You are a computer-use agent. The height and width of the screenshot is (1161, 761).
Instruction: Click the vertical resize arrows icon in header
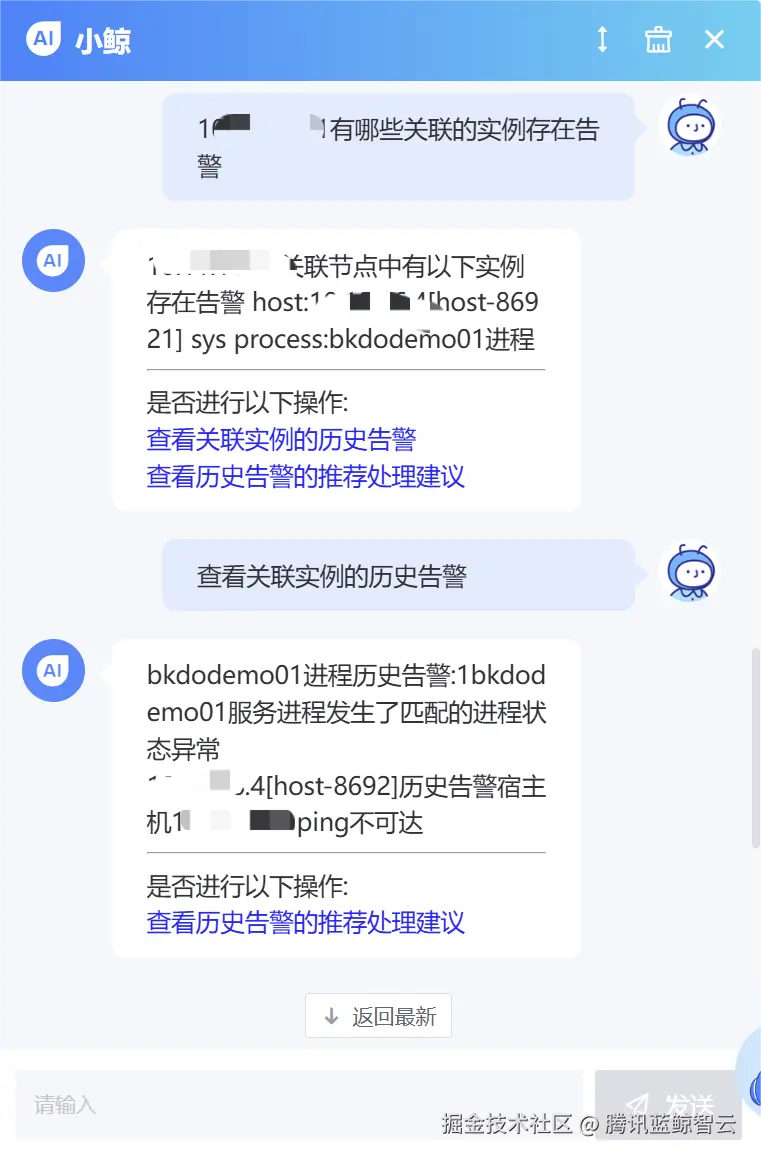601,39
